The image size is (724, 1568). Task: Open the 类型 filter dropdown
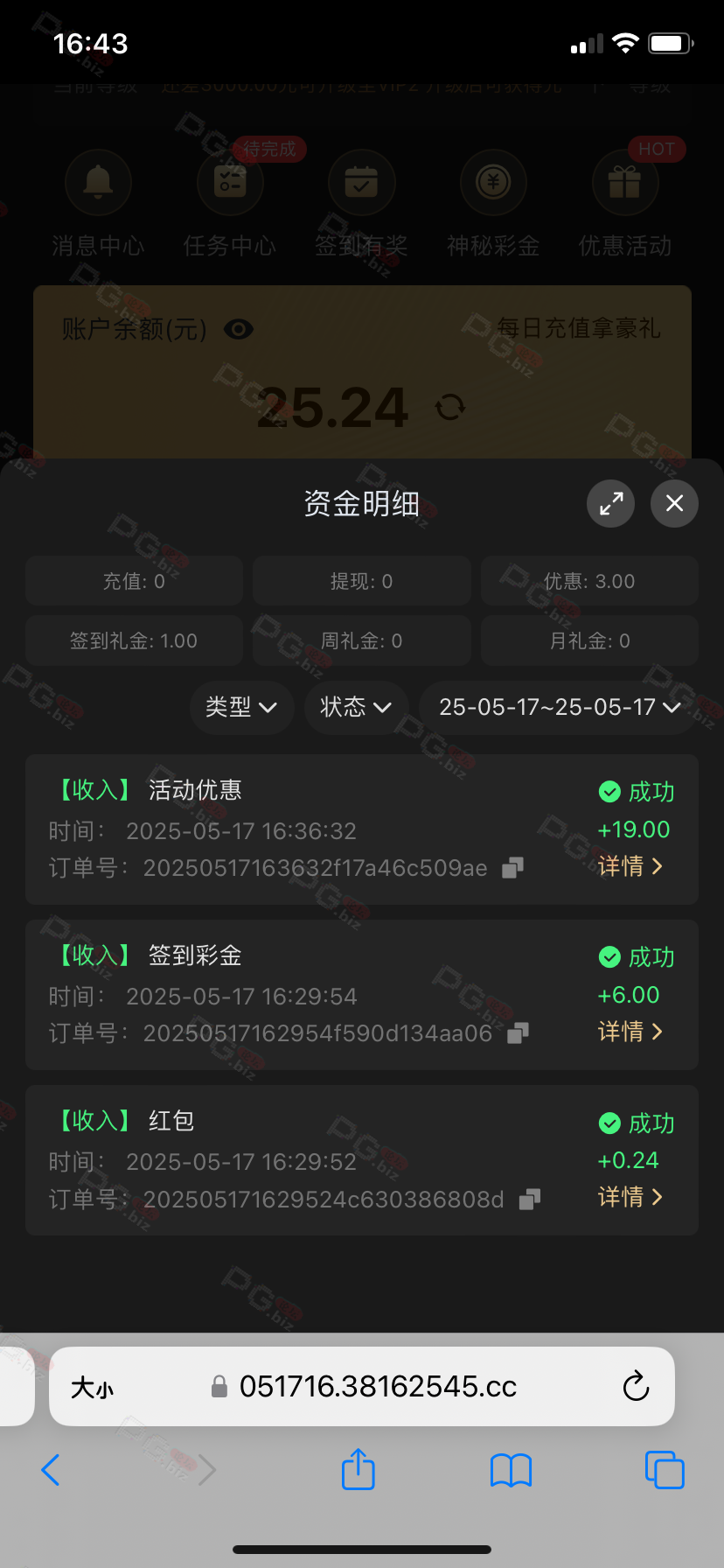[x=241, y=707]
